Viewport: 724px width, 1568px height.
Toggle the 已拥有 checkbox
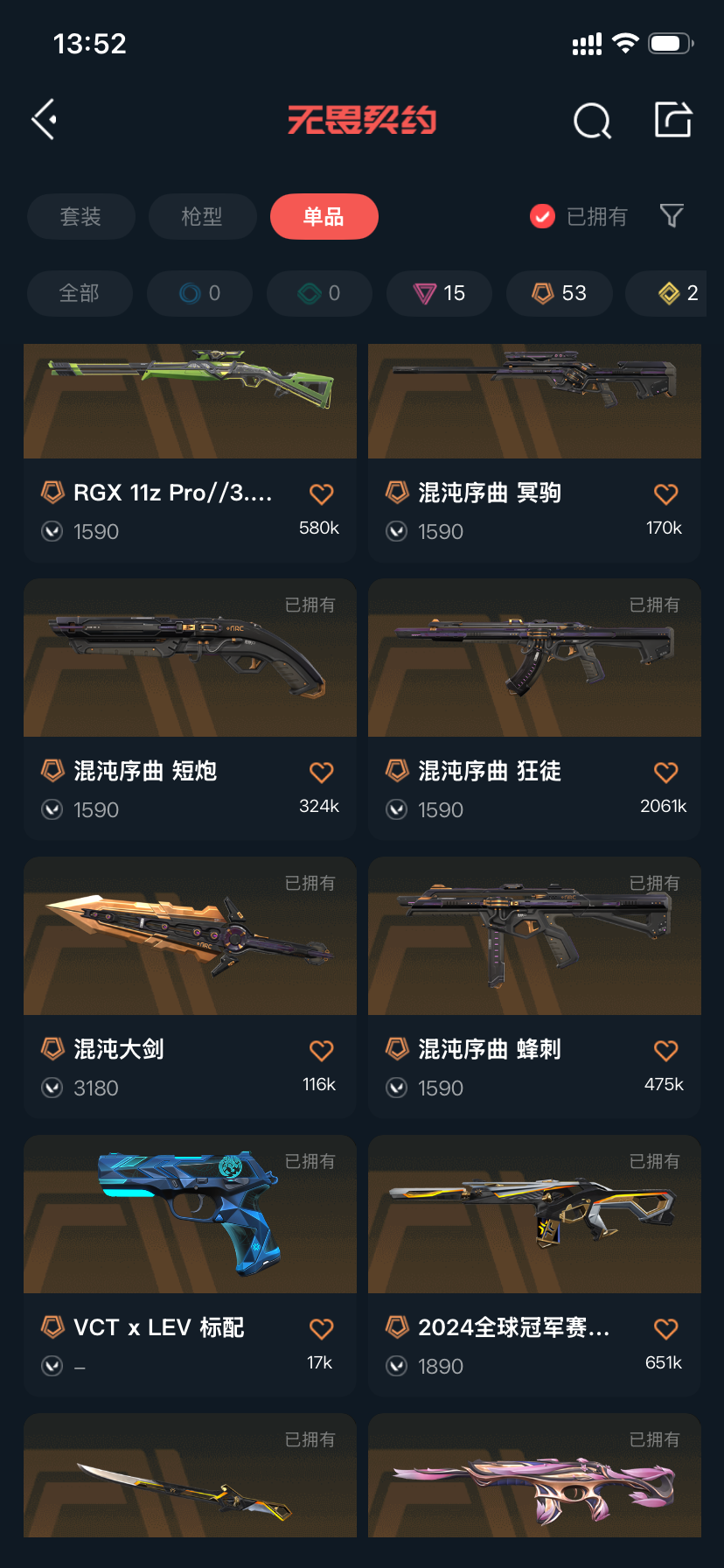pyautogui.click(x=542, y=216)
